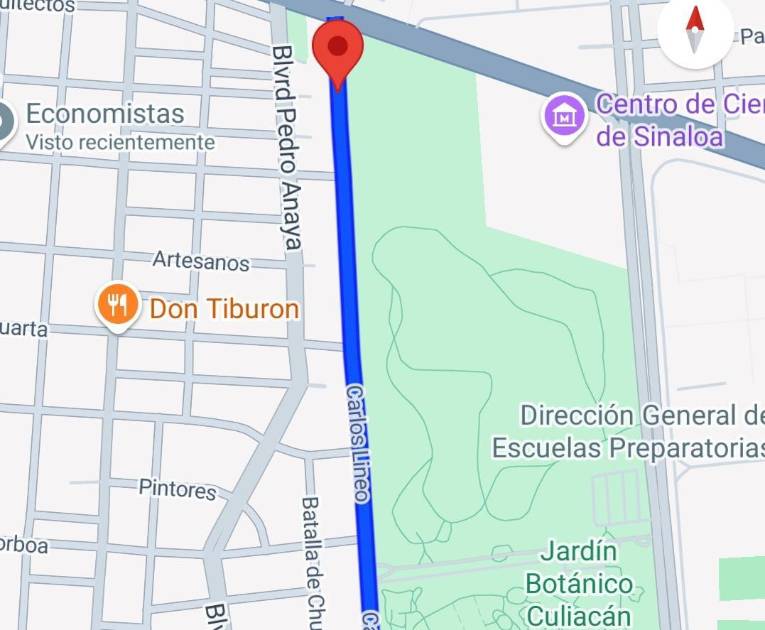
Task: Open the Centro de Ciencias de Sinaloa marker
Action: tap(565, 116)
